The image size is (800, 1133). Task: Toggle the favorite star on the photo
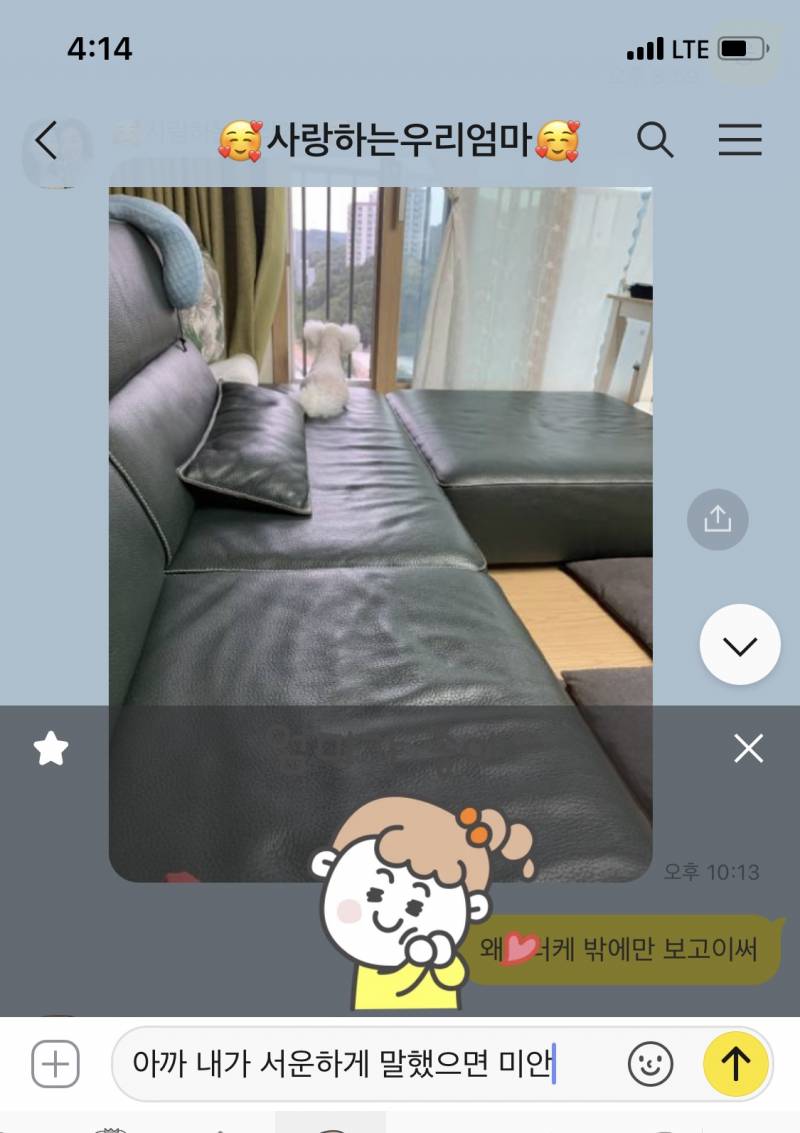coord(52,748)
